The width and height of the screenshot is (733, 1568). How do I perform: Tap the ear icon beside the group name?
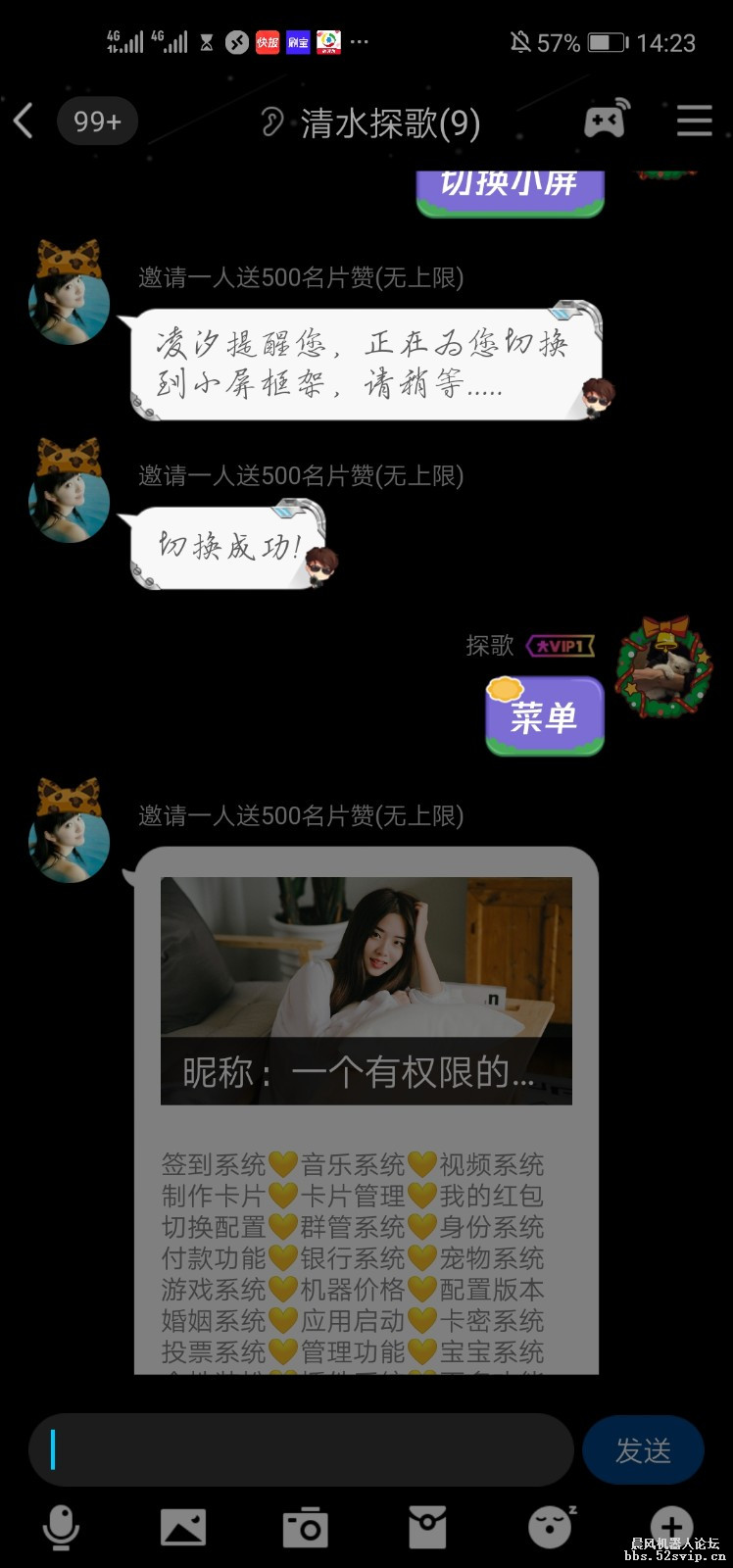click(274, 122)
